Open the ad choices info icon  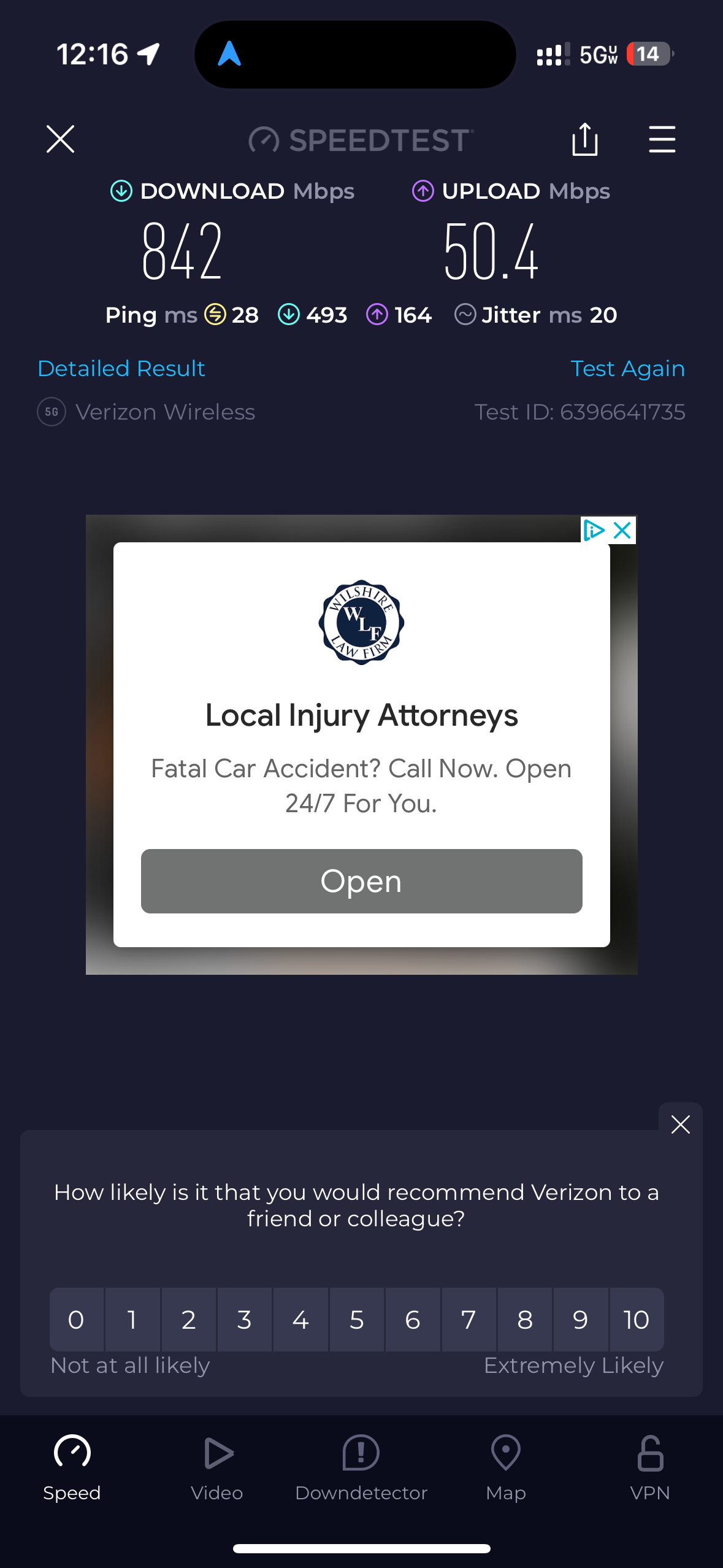pyautogui.click(x=594, y=530)
